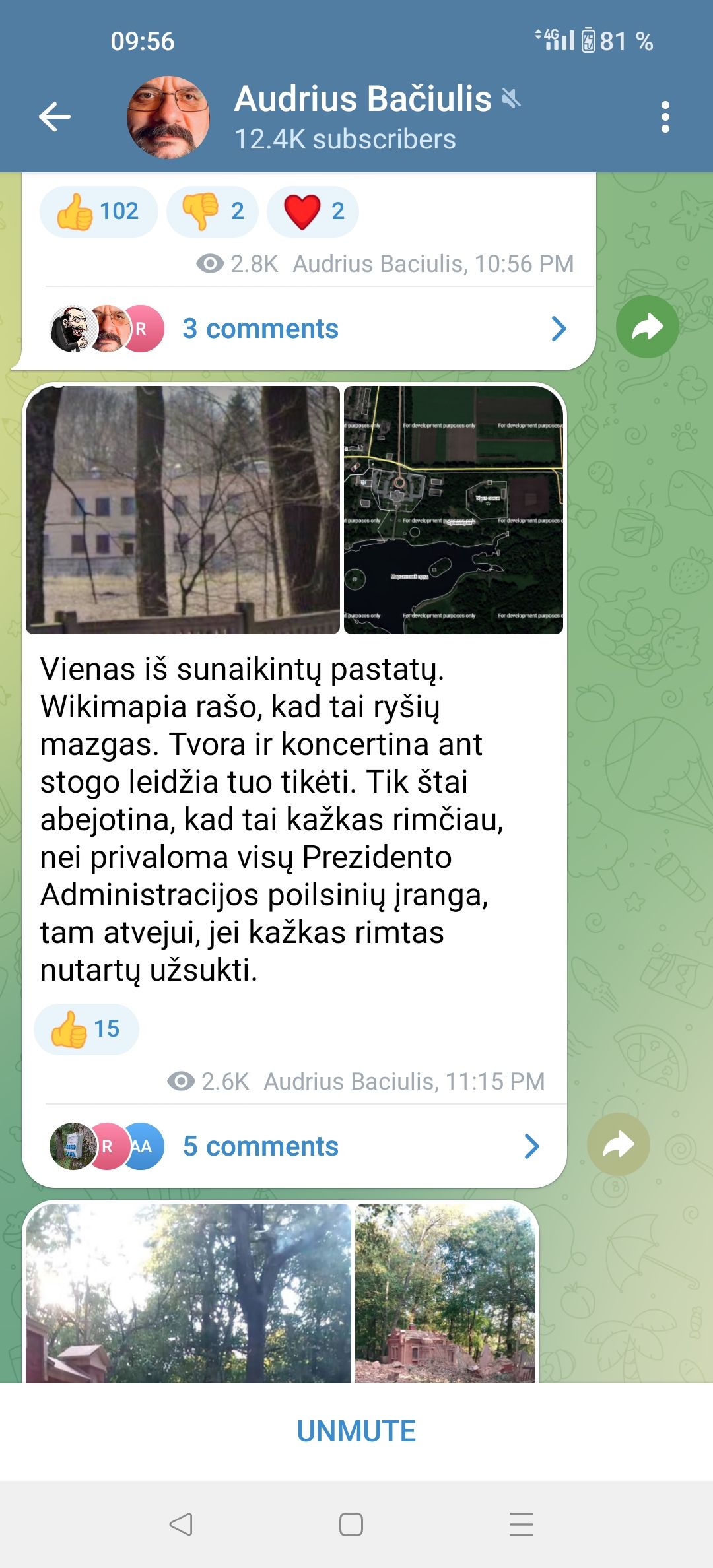Go back using the header arrow
The image size is (713, 1568).
click(x=55, y=117)
